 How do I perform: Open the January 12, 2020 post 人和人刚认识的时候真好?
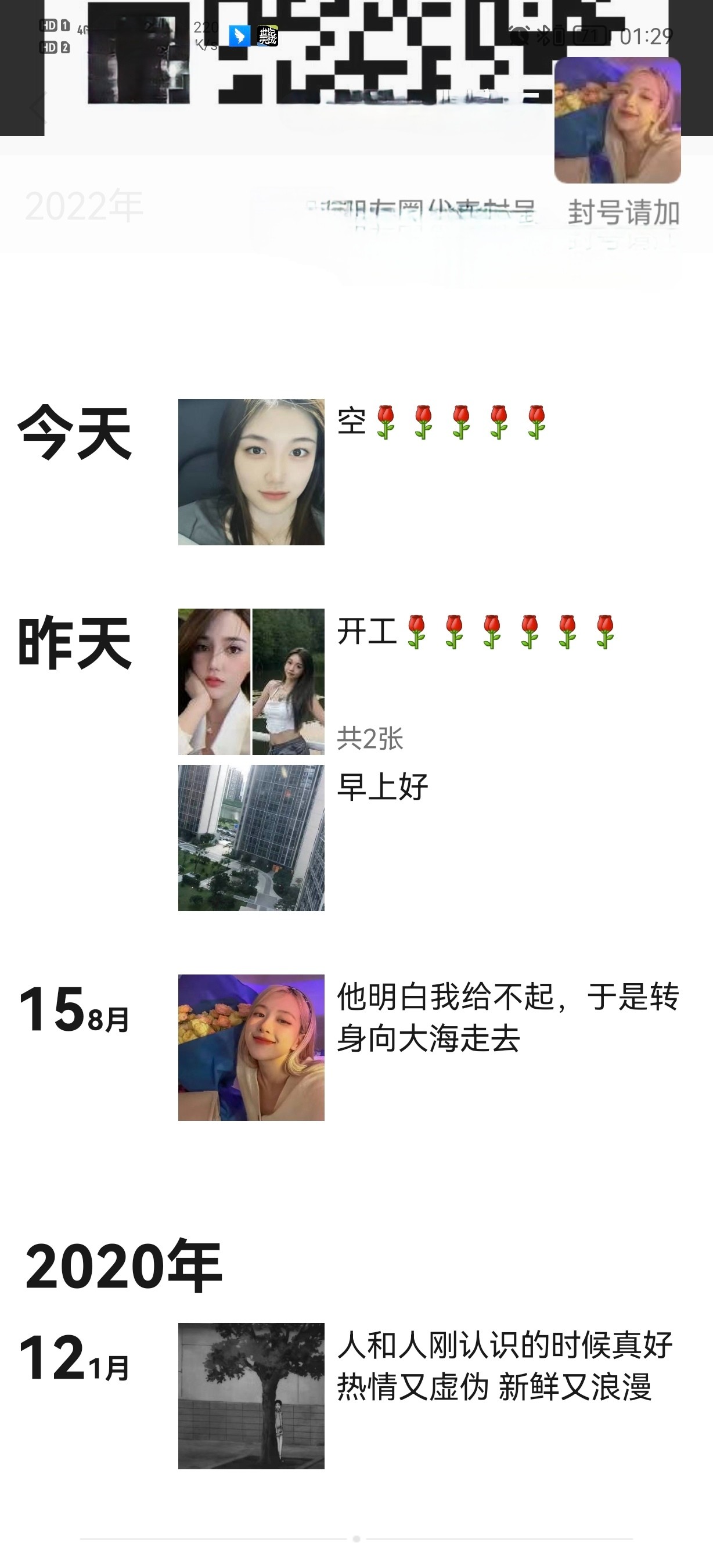coord(251,1396)
